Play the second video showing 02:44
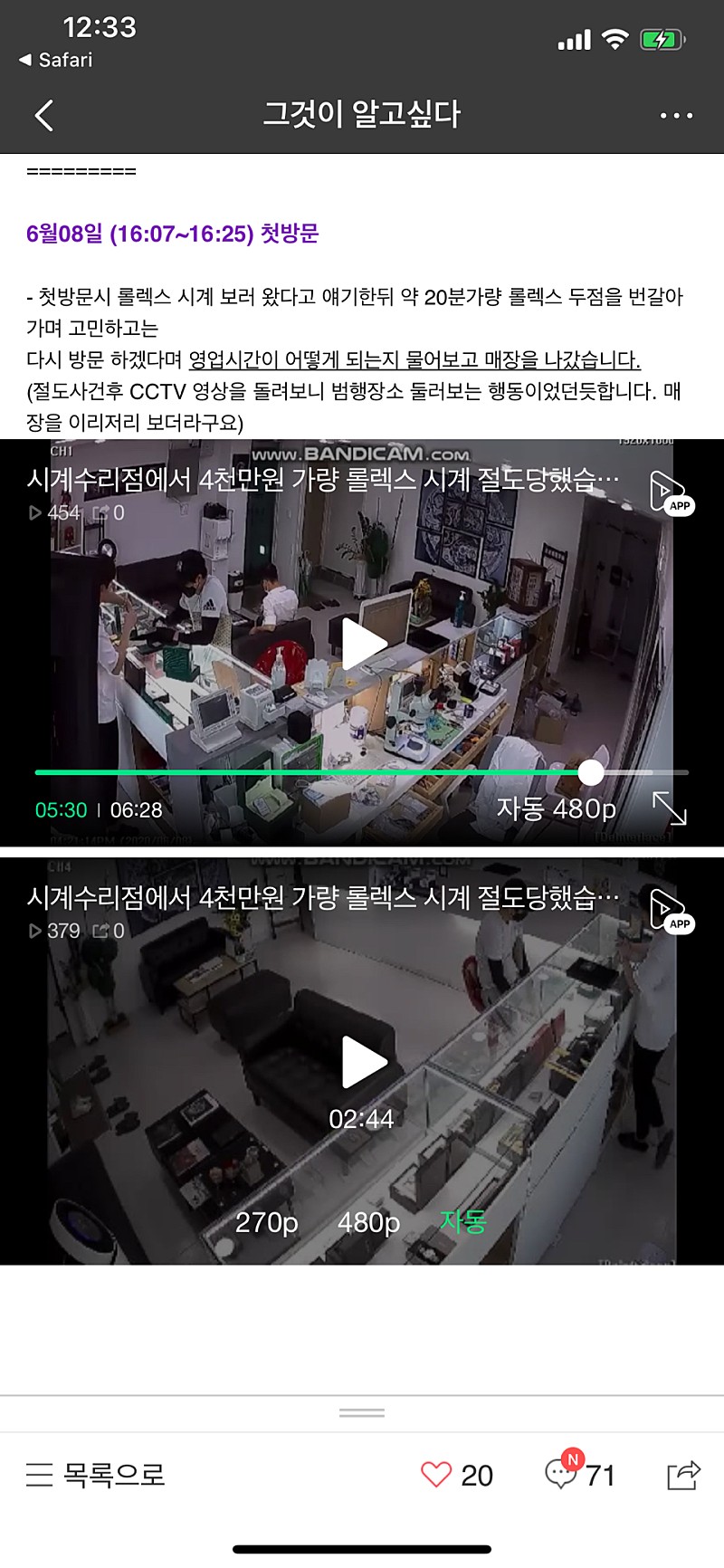Viewport: 724px width, 1568px height. pos(364,1062)
